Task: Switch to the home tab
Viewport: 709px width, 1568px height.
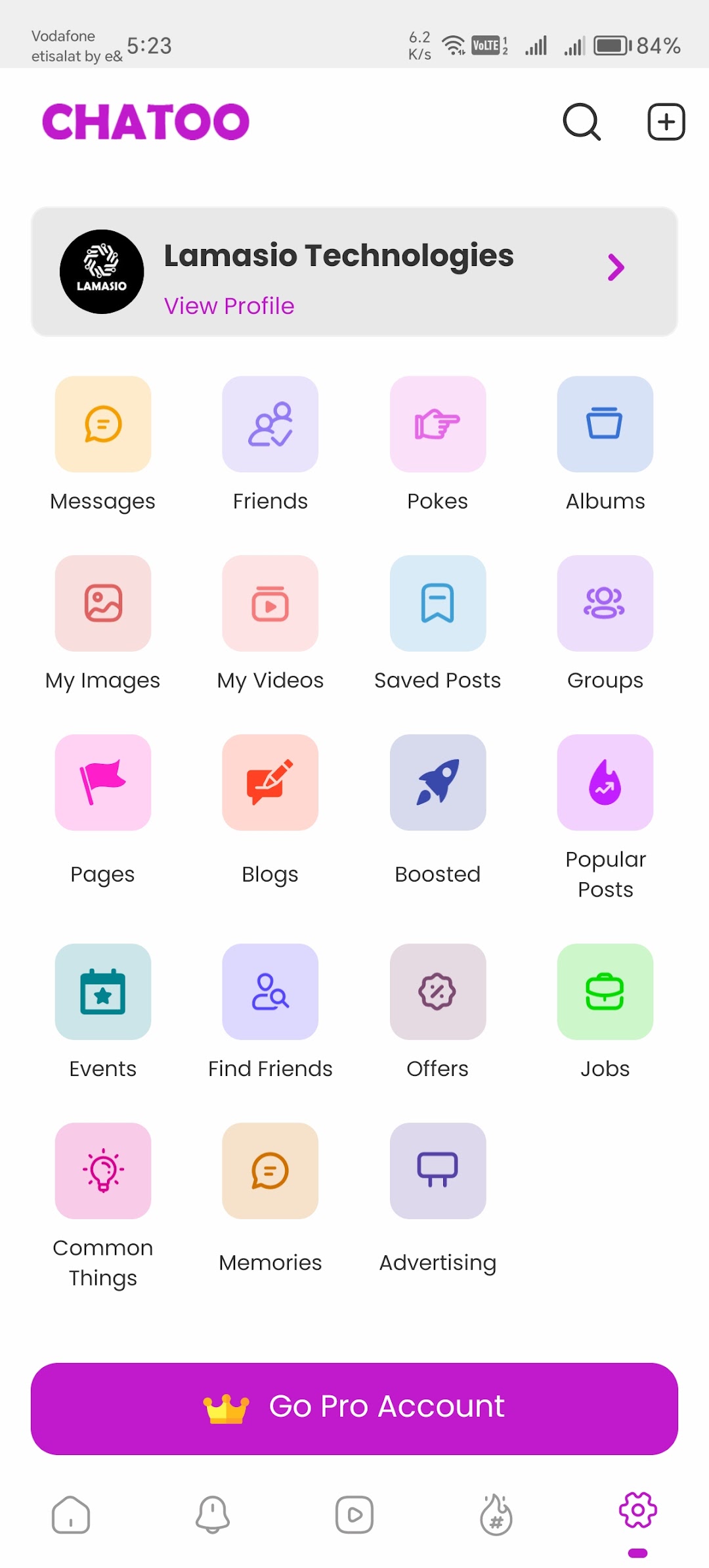Action: [x=71, y=1515]
